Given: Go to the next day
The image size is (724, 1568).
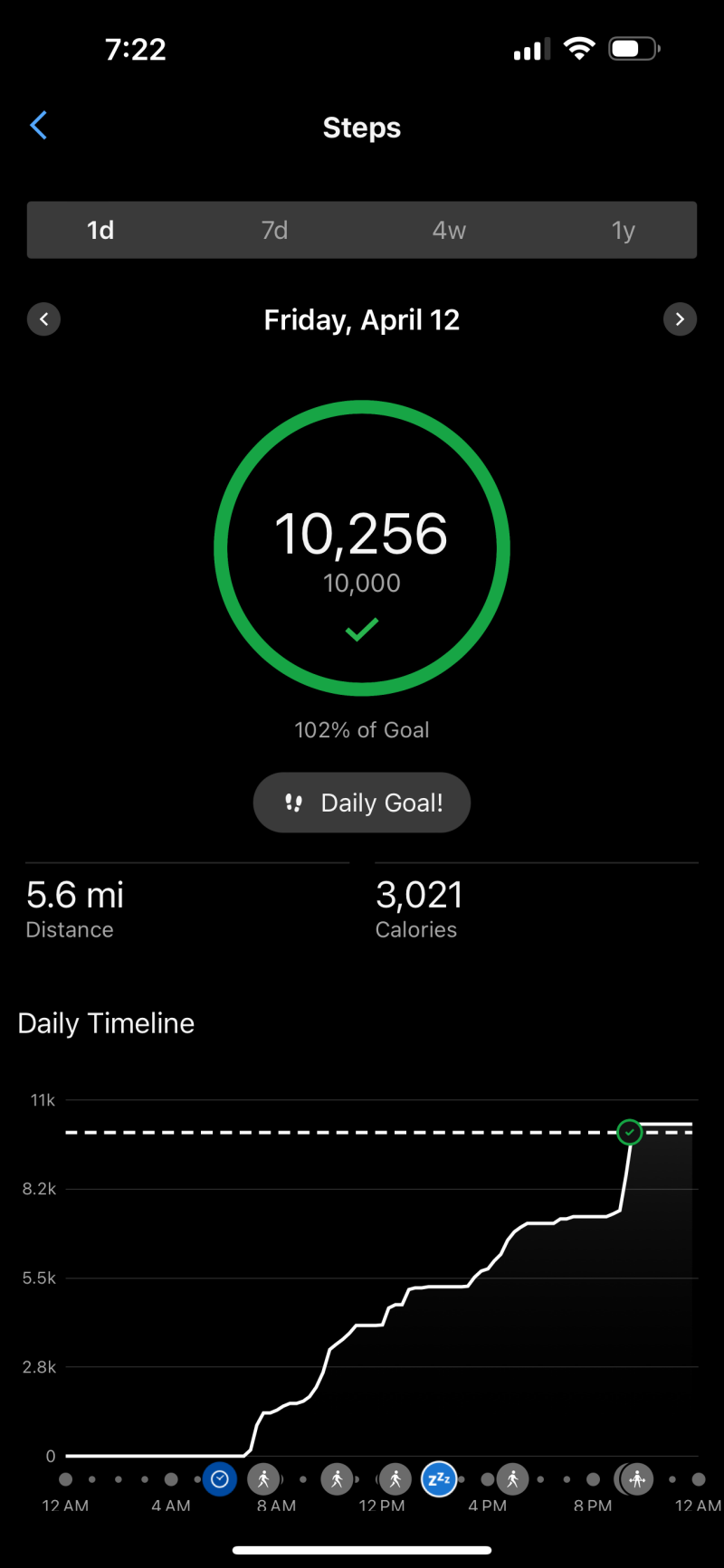Looking at the screenshot, I should (680, 319).
